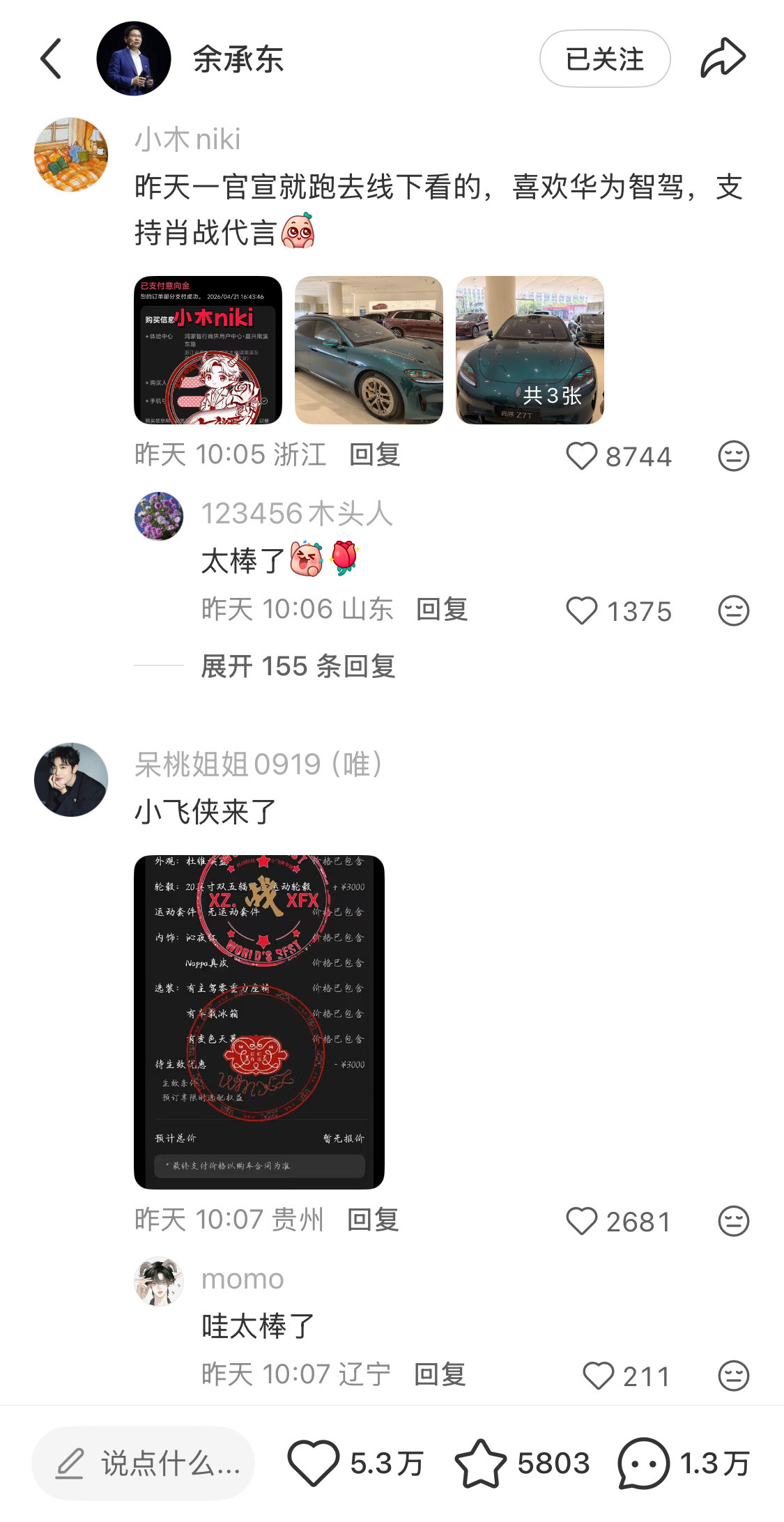The image size is (784, 1522).
Task: Open all photos via 共3张 overlay
Action: (x=551, y=394)
